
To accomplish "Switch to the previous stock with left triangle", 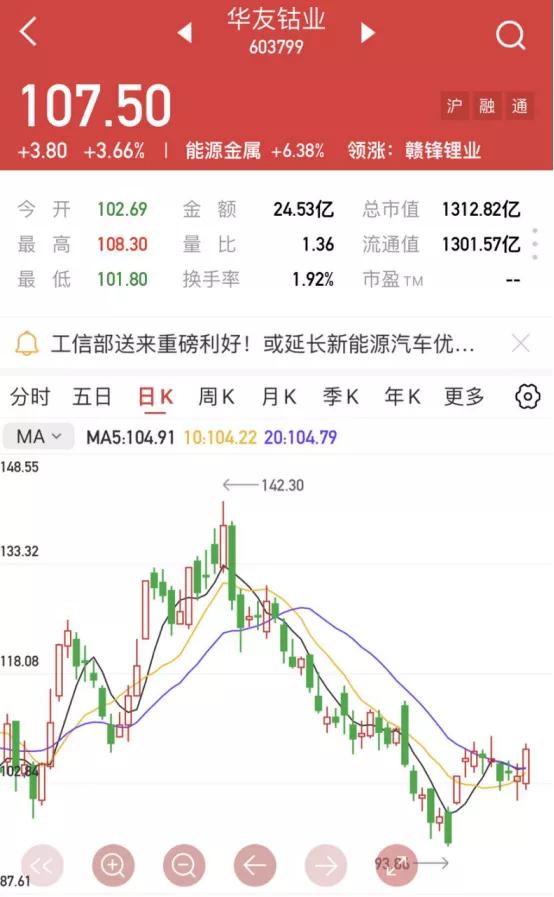I will [x=185, y=33].
